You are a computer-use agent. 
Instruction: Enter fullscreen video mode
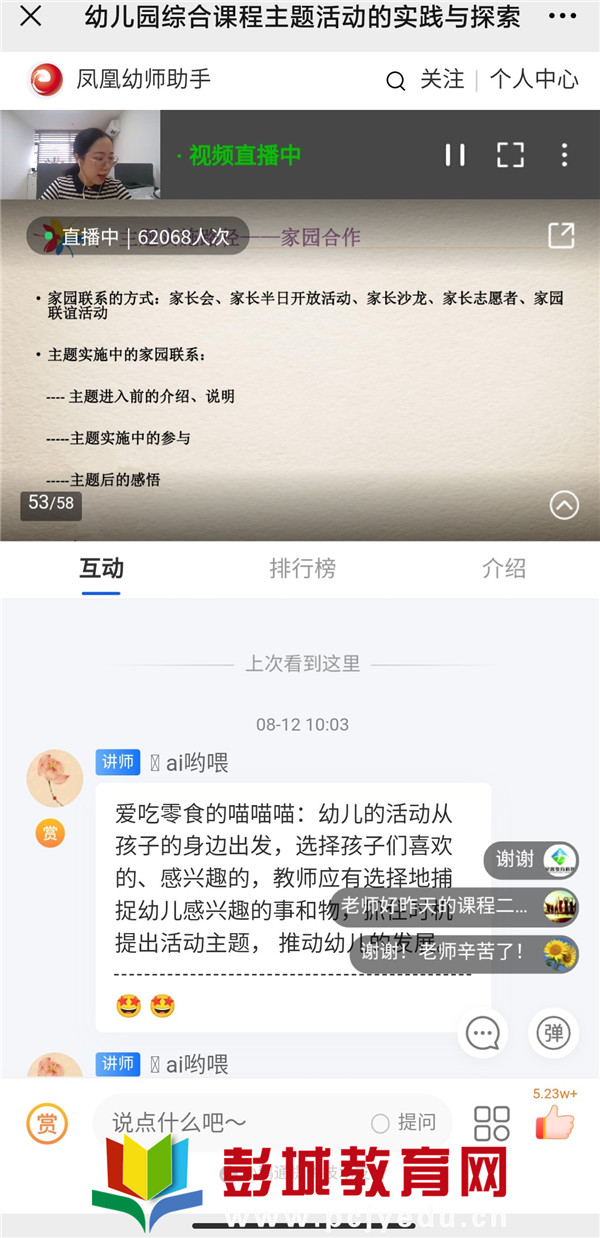click(x=510, y=154)
